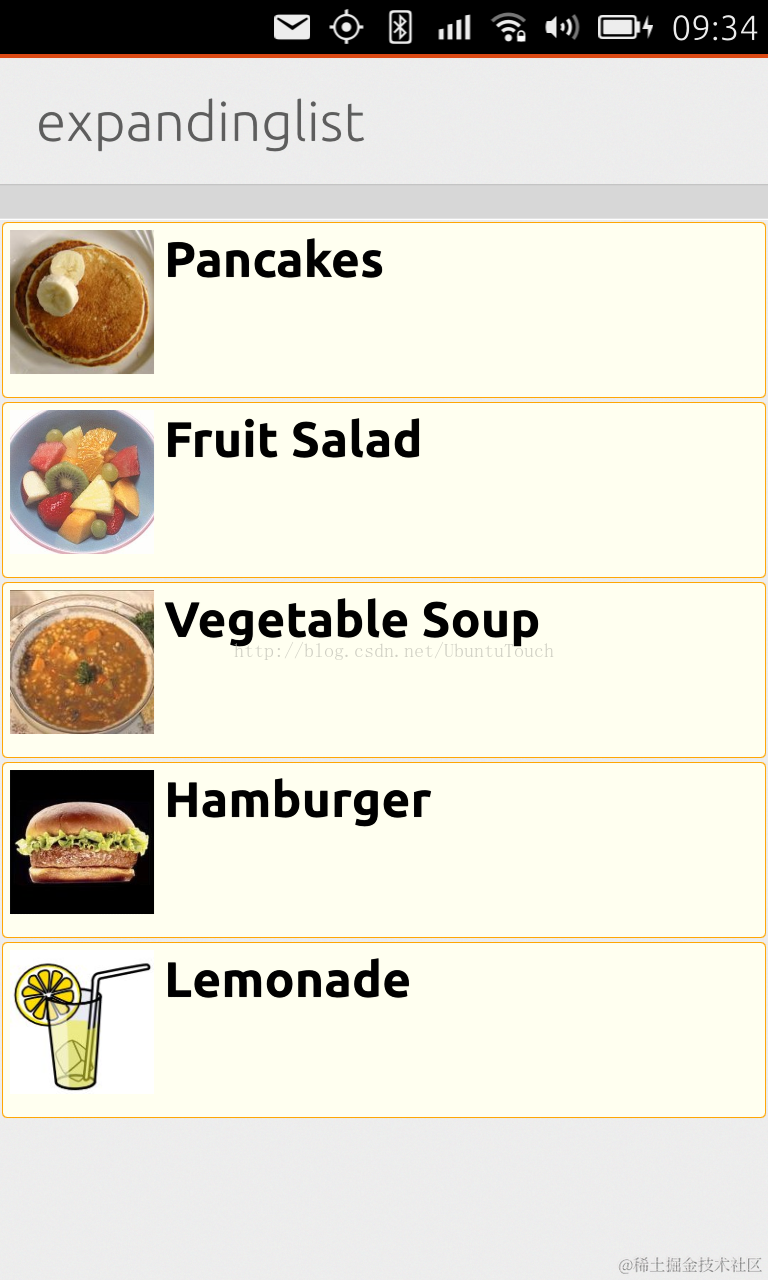Image resolution: width=768 pixels, height=1280 pixels.
Task: Tap the Lemonade list item
Action: click(384, 1030)
